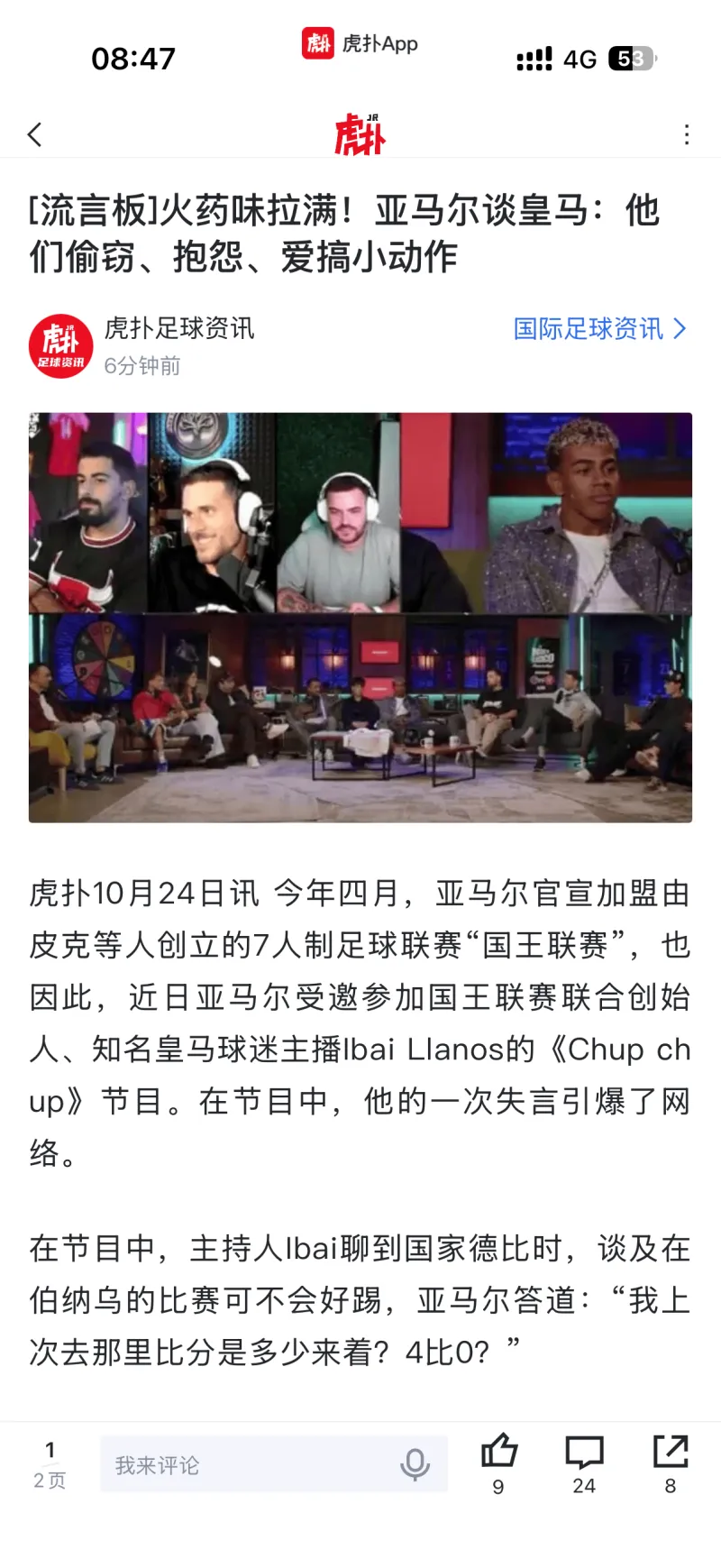721x1568 pixels.
Task: Open the three-dot overflow menu
Action: [x=687, y=135]
